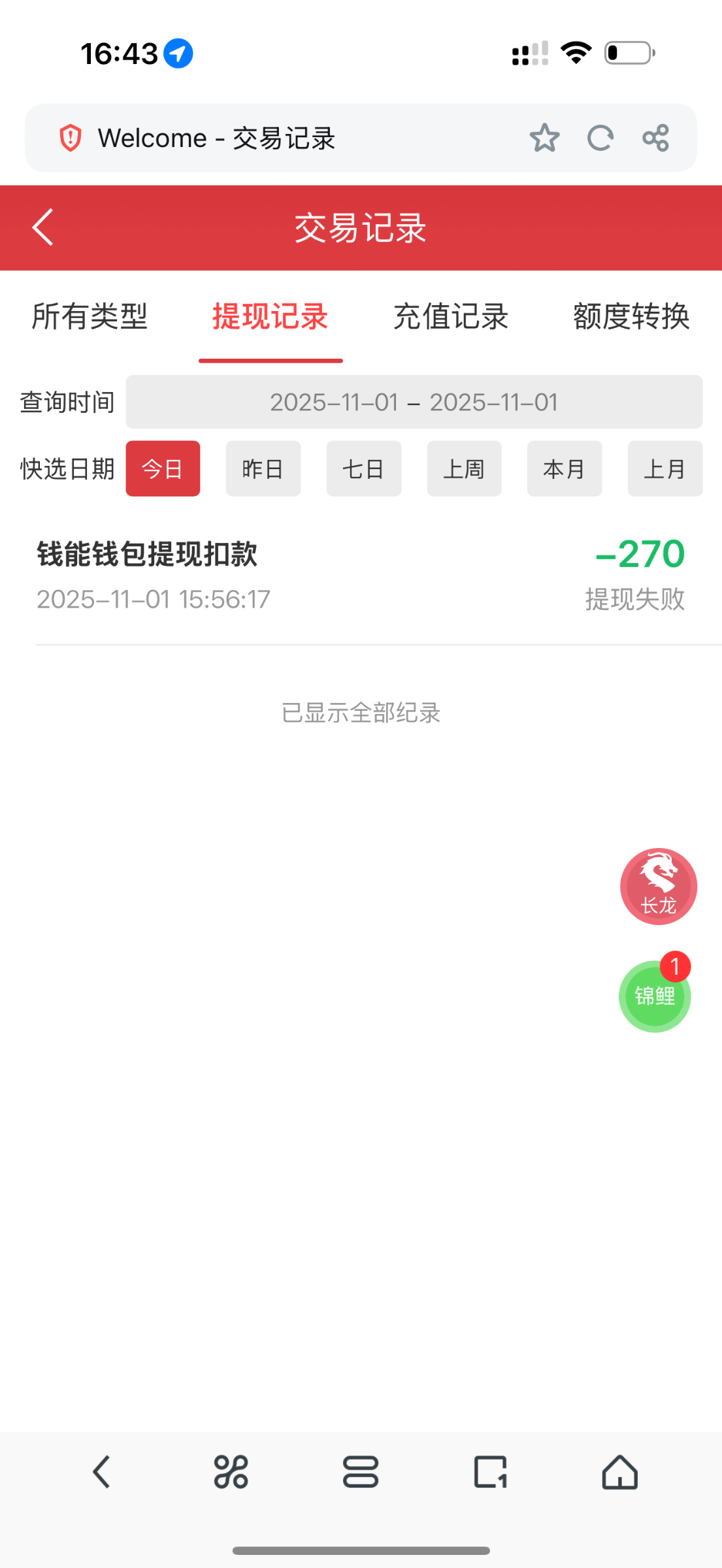722x1568 pixels.
Task: Tap the back chevron in the bottom toolbar
Action: (101, 1473)
